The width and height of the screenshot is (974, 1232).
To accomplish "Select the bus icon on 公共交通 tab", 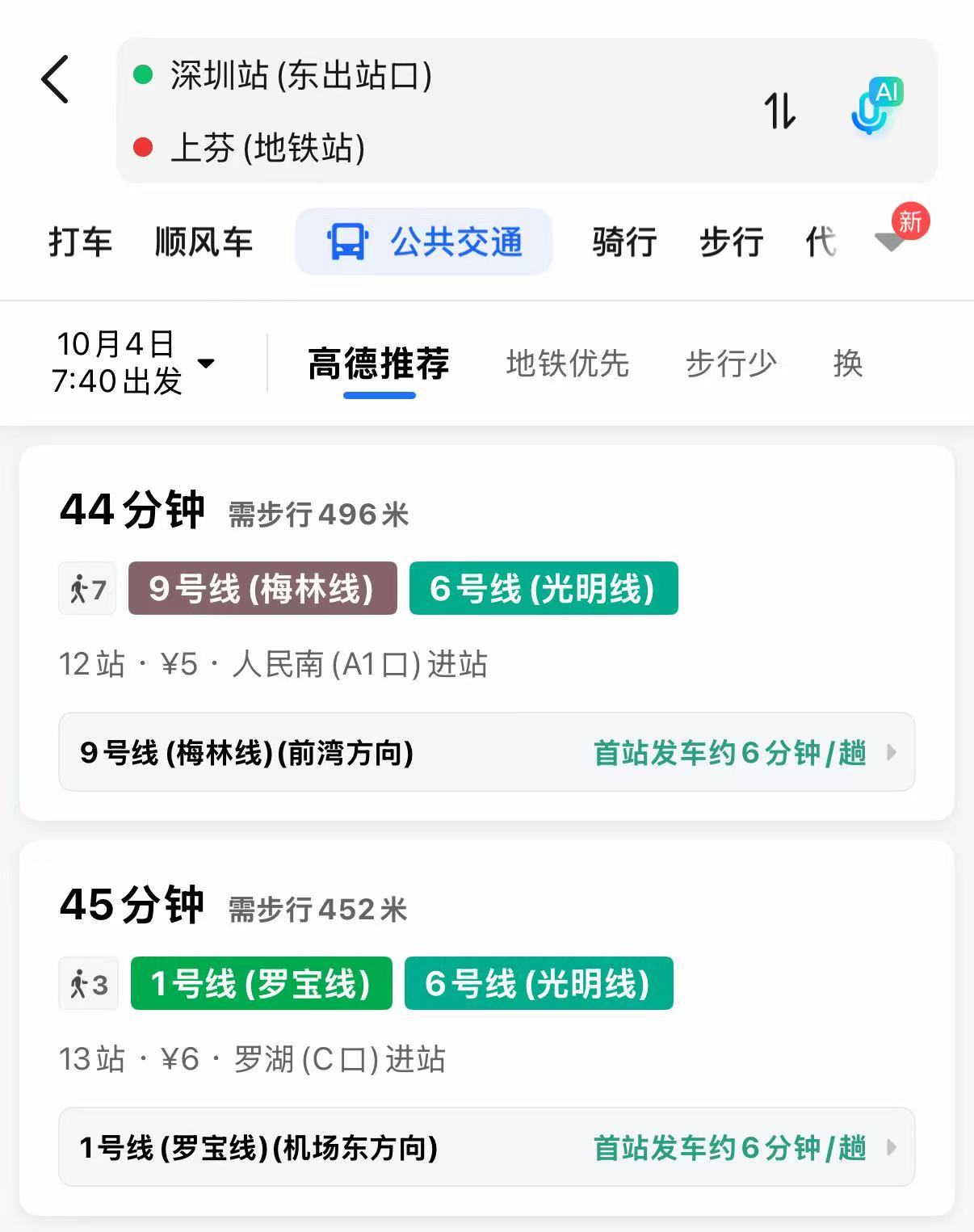I will coord(348,241).
